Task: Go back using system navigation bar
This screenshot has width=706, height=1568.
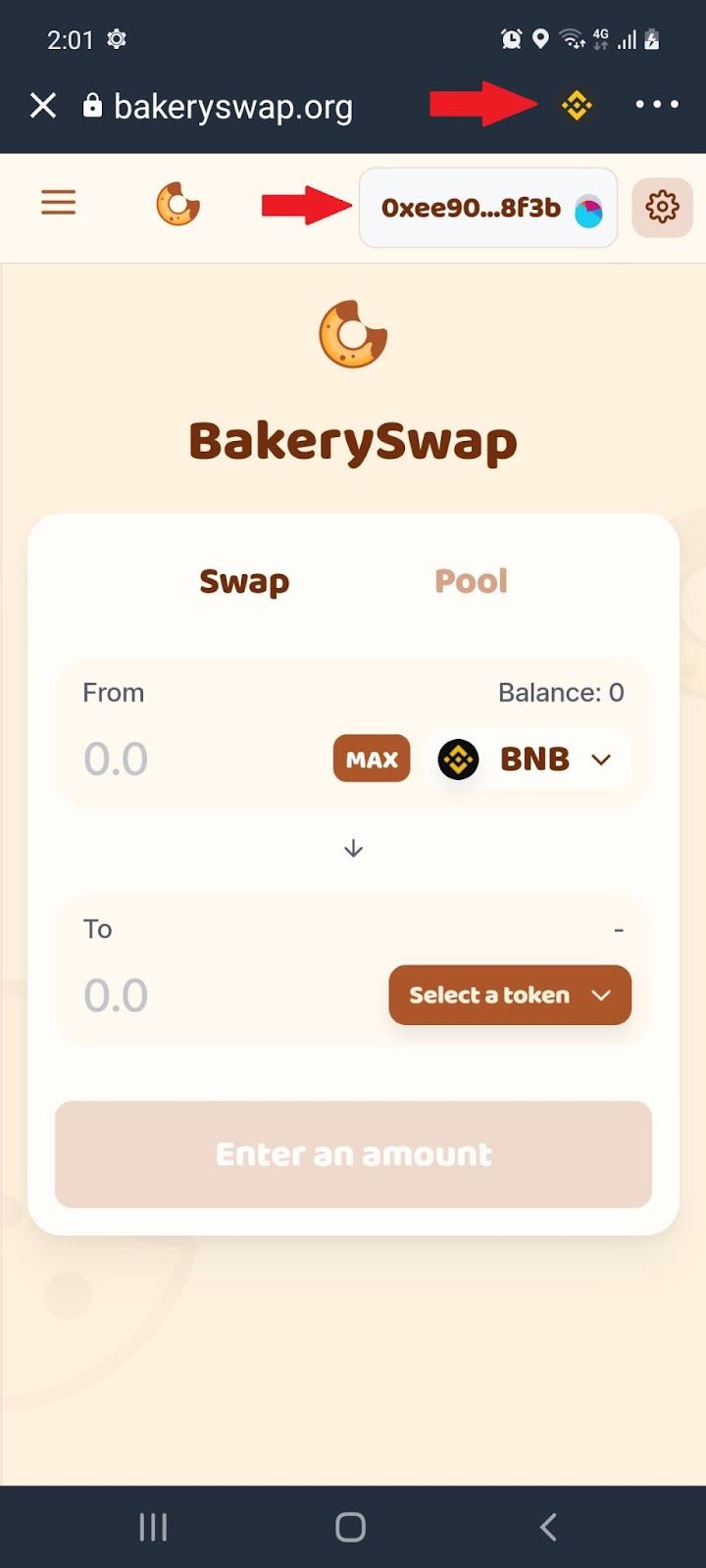Action: pyautogui.click(x=548, y=1527)
